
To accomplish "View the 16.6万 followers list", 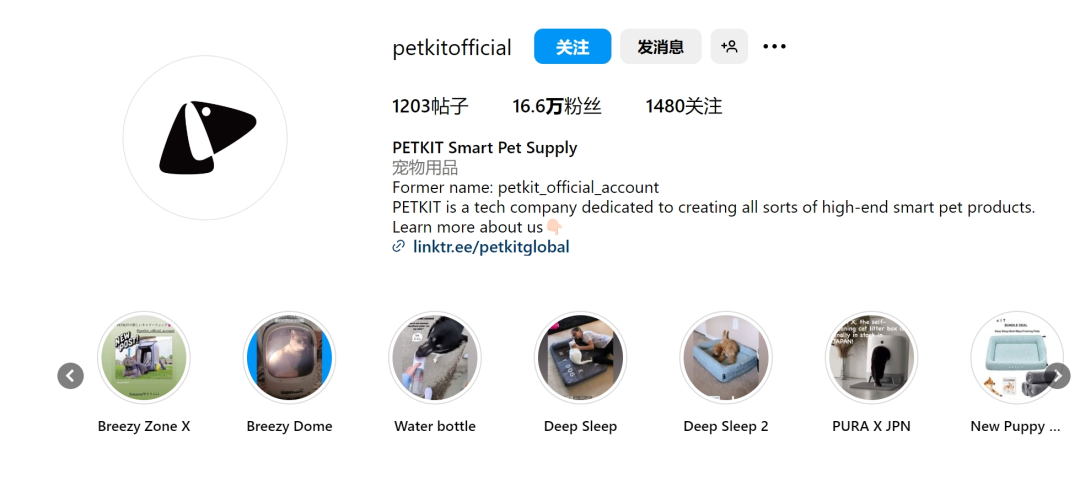I will pos(557,106).
